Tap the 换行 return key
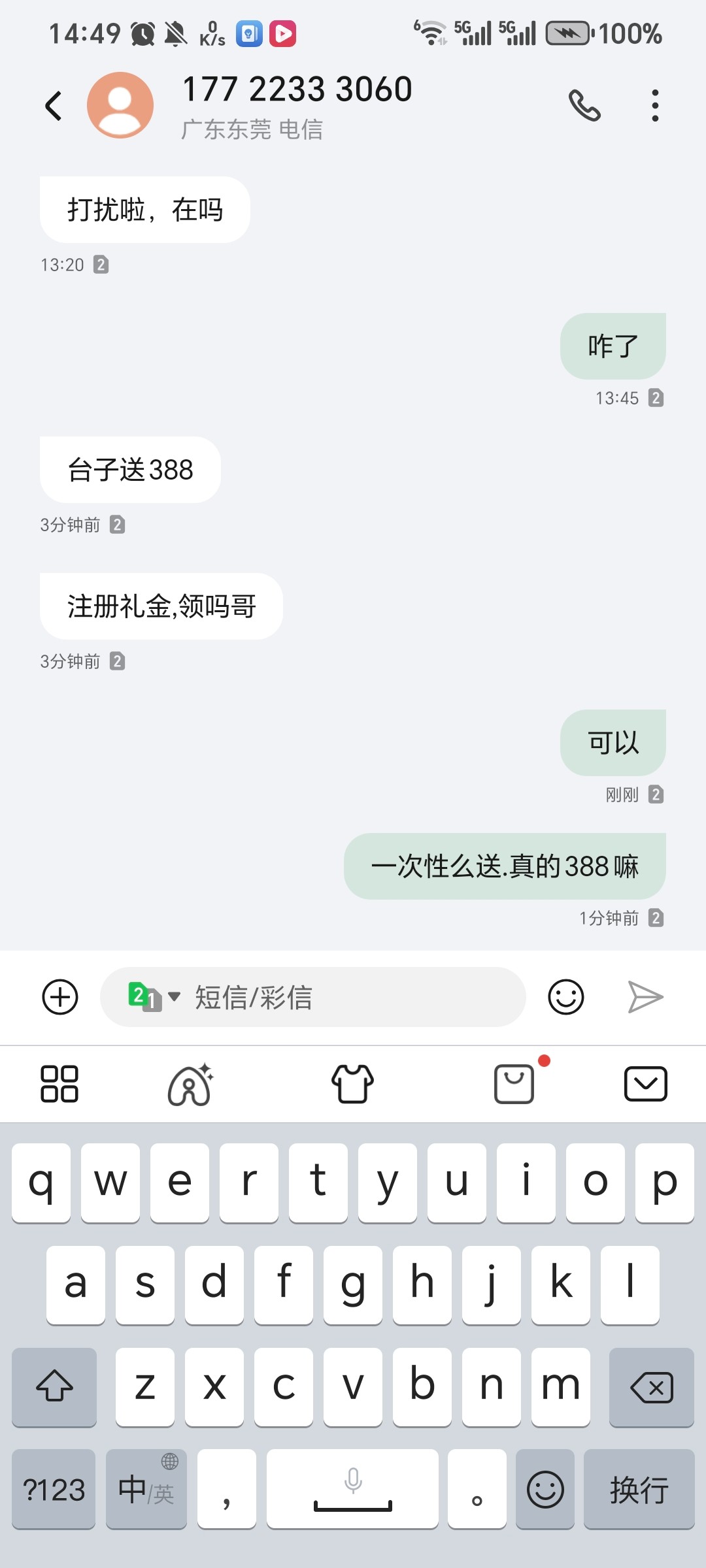Screen dimensions: 706x1568 639,1490
